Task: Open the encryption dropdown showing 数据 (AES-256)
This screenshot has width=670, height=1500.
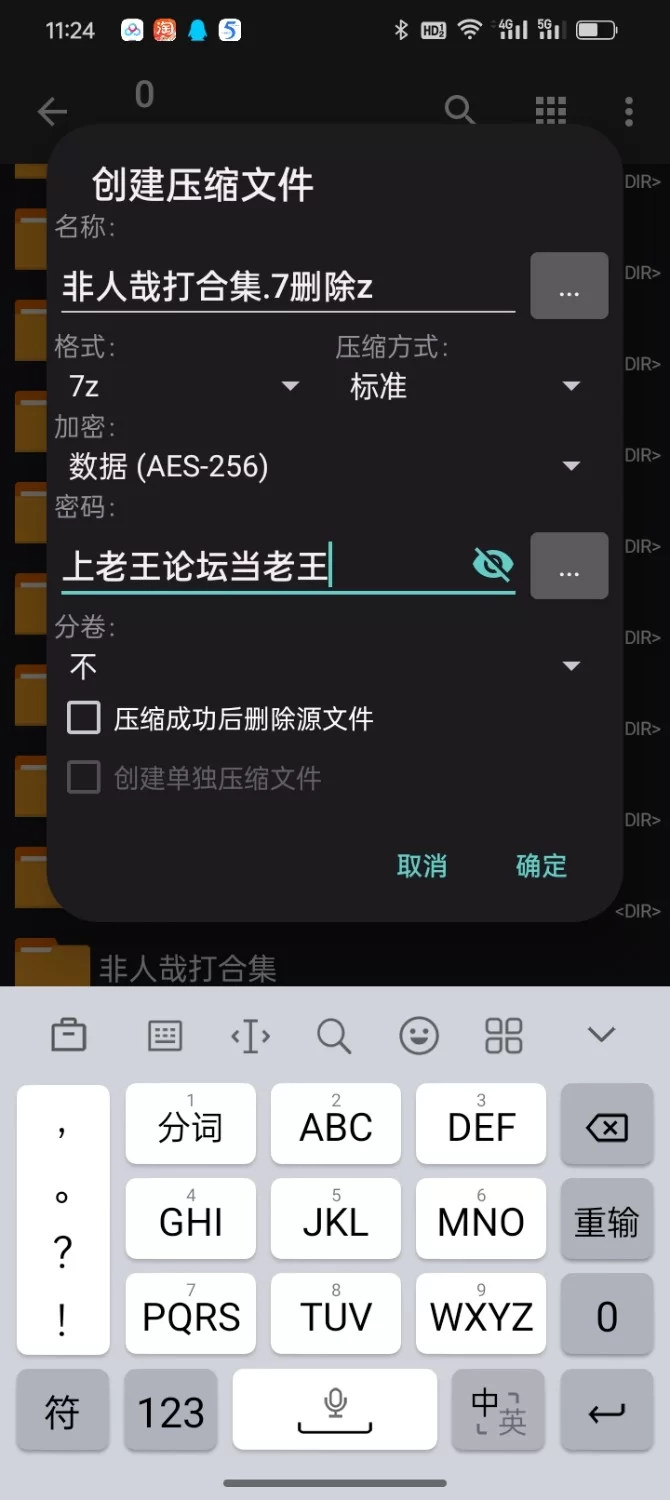Action: [x=322, y=466]
